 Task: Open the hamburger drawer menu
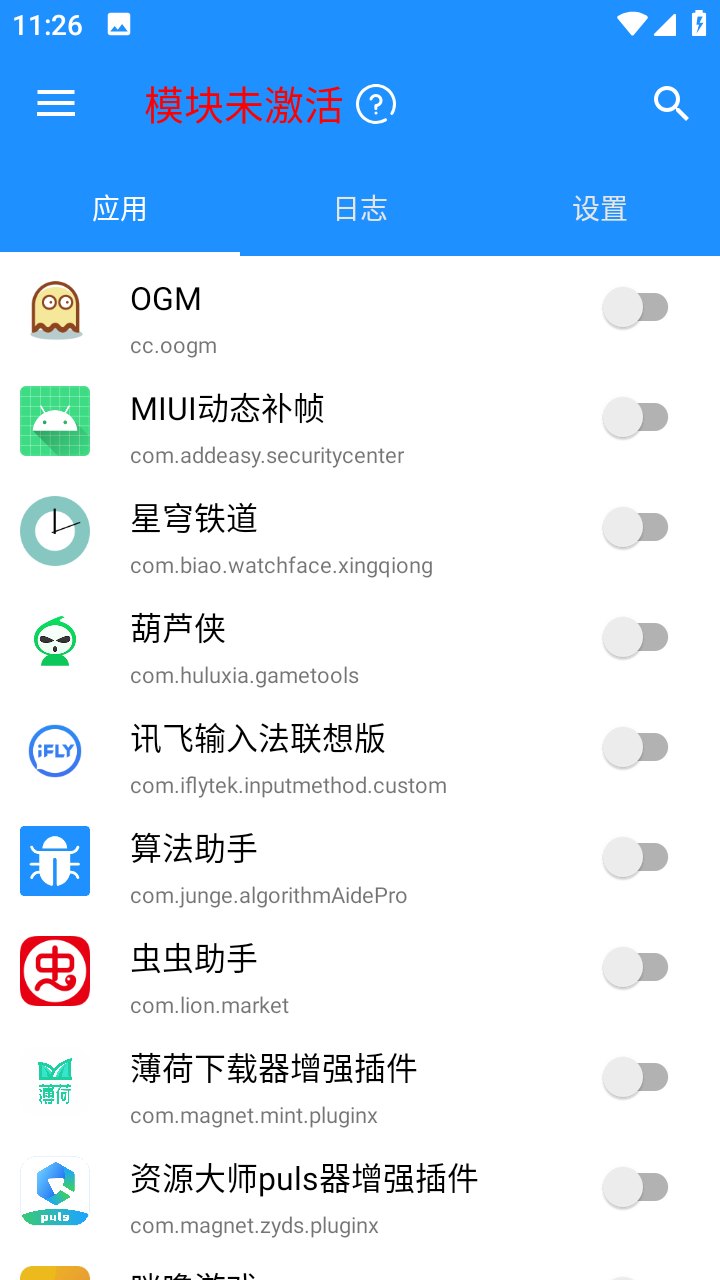[x=56, y=104]
